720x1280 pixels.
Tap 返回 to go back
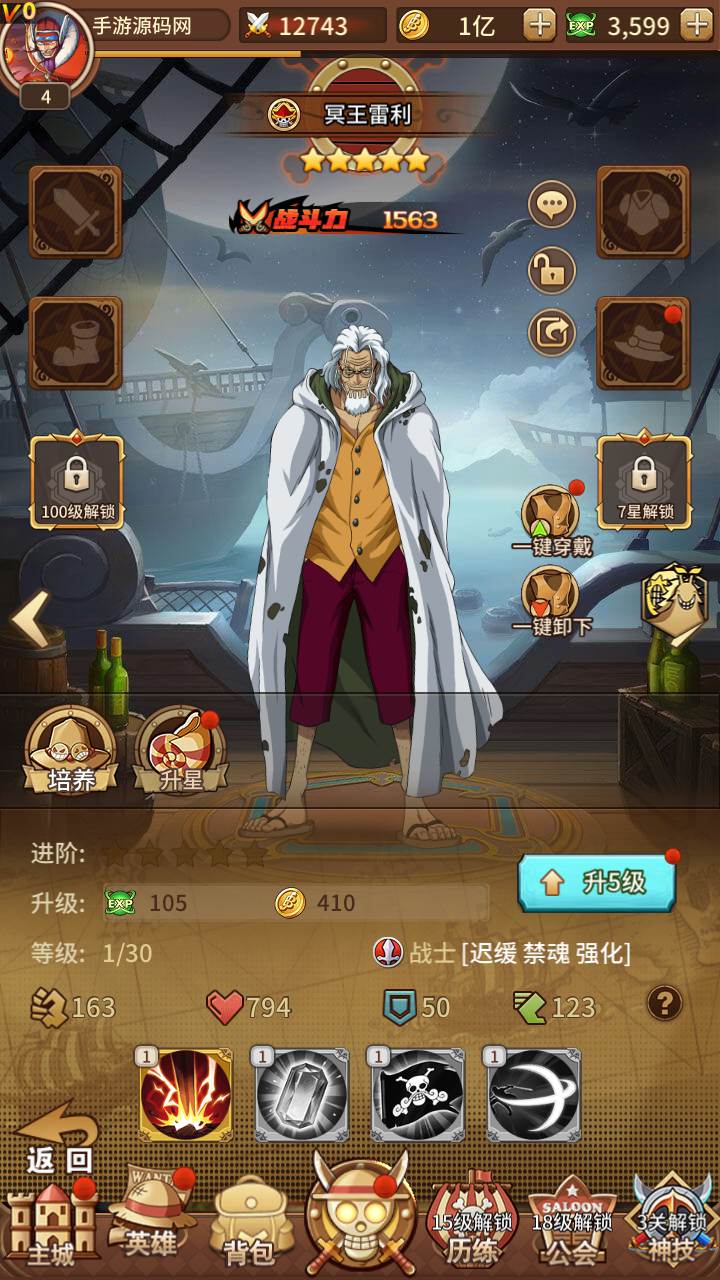(60, 1140)
